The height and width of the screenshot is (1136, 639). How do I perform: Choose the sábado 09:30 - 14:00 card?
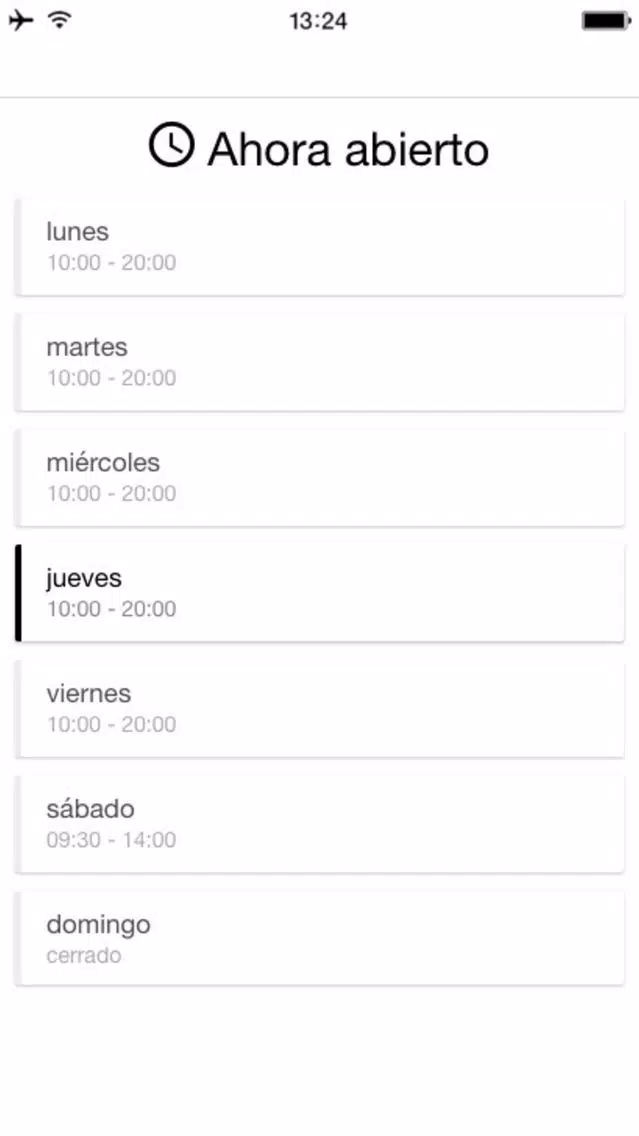(320, 824)
